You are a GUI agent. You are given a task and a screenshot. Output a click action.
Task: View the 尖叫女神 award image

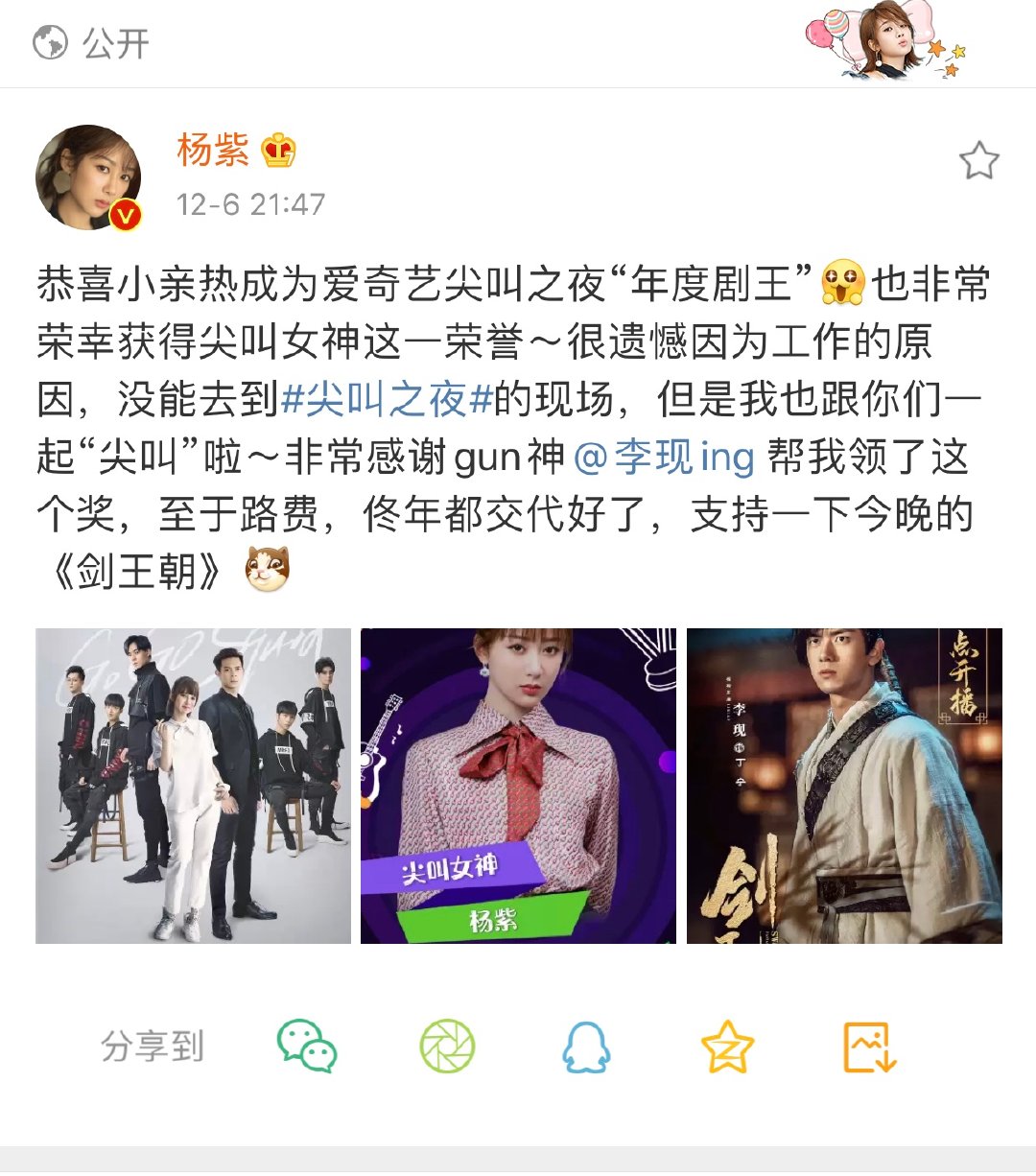coord(518,786)
